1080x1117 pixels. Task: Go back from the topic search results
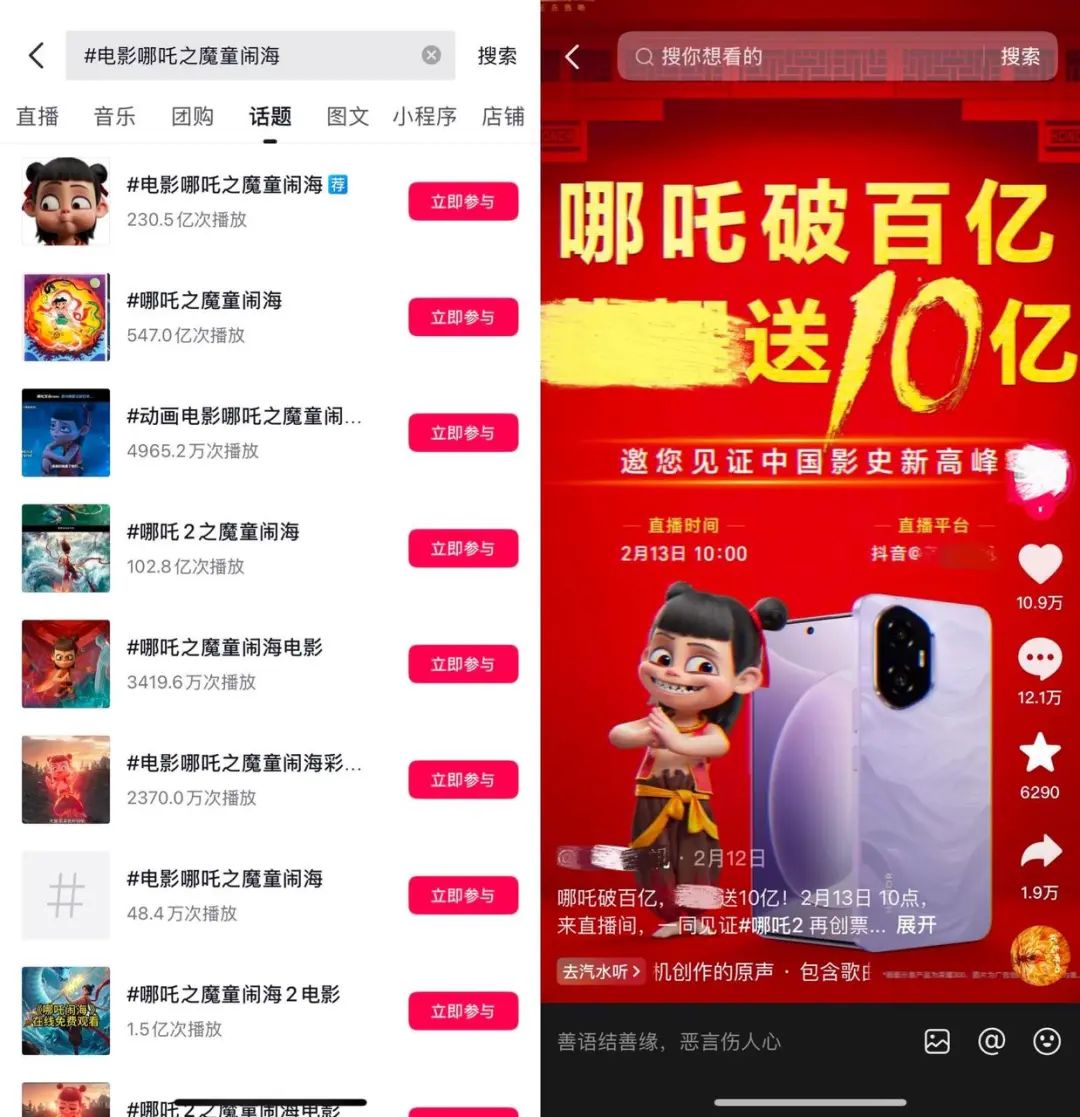tap(37, 56)
